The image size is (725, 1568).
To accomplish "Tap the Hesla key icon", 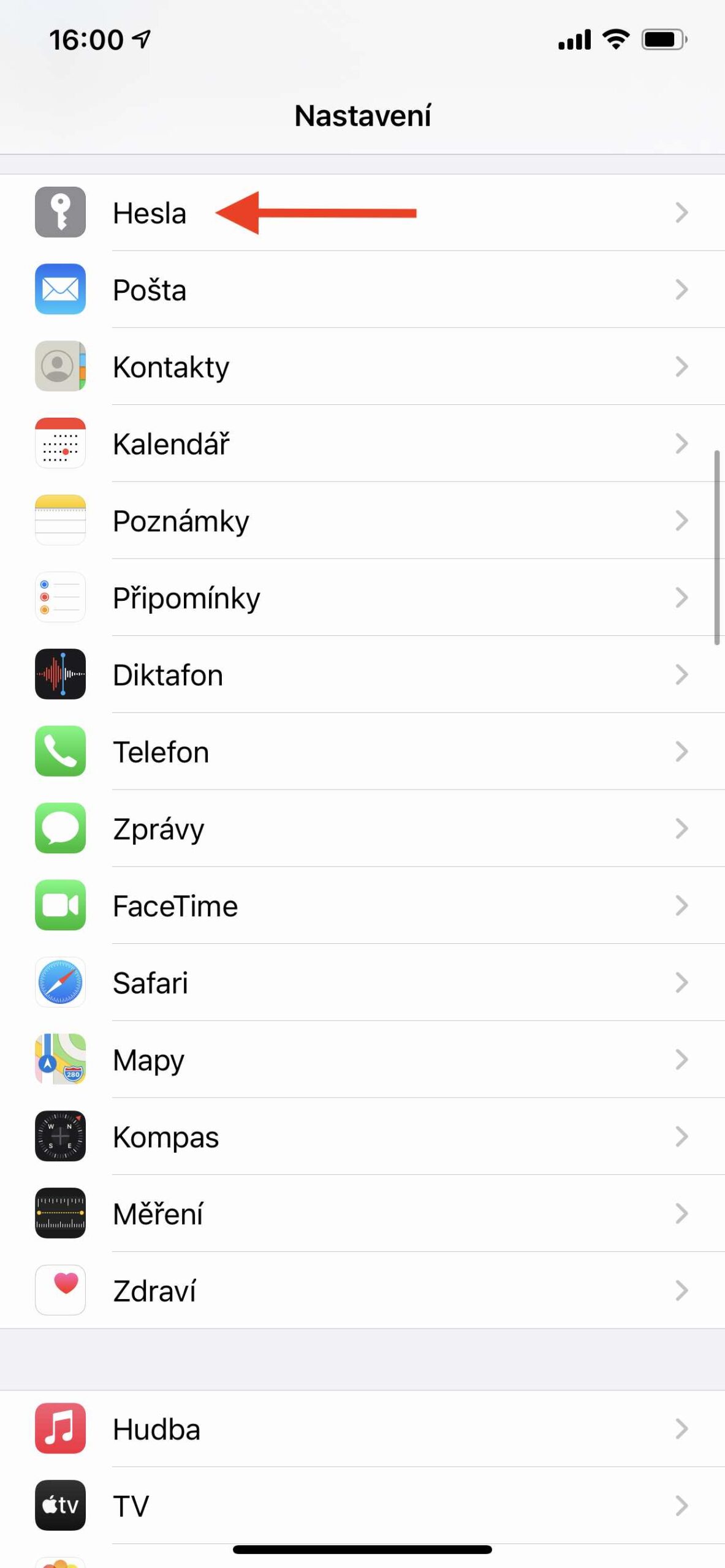I will (x=60, y=213).
